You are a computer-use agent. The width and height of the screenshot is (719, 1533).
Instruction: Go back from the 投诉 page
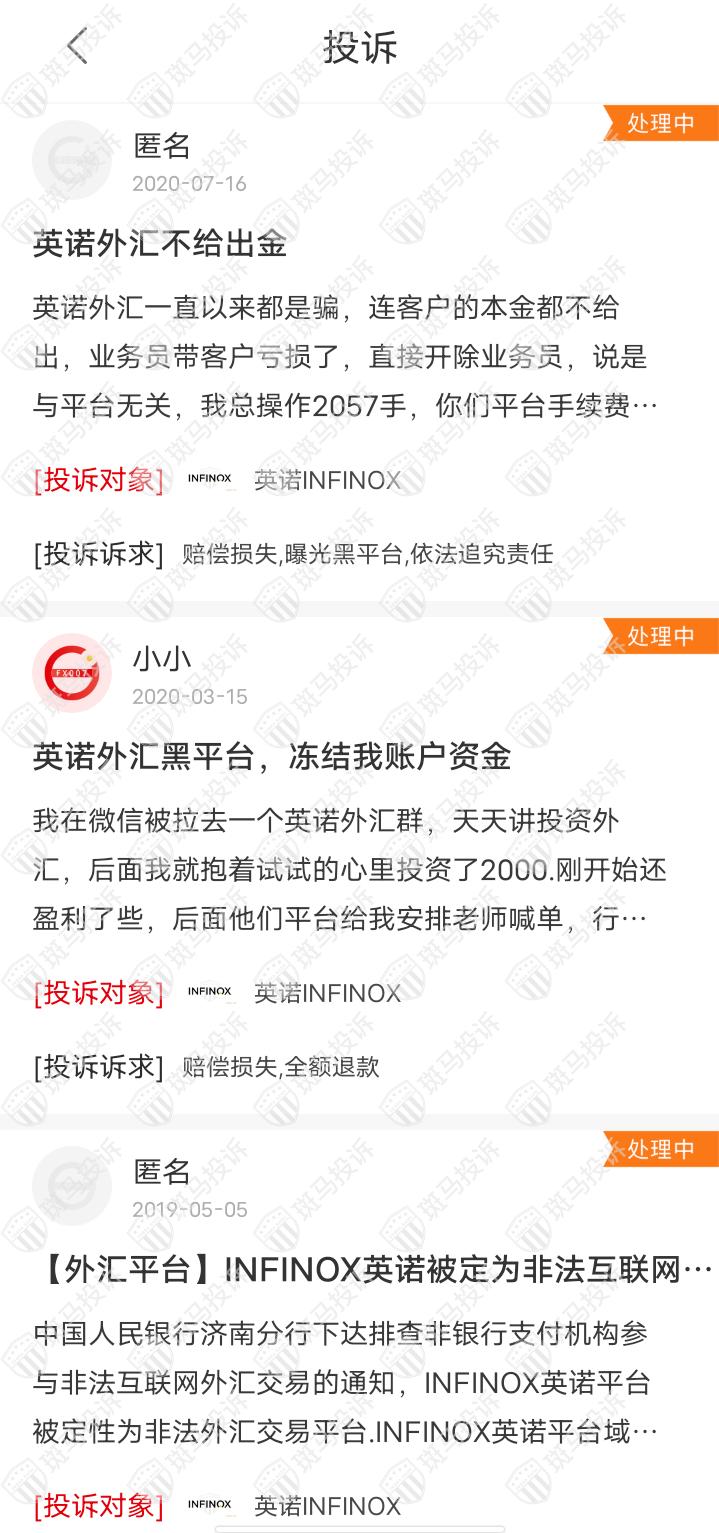tap(77, 46)
